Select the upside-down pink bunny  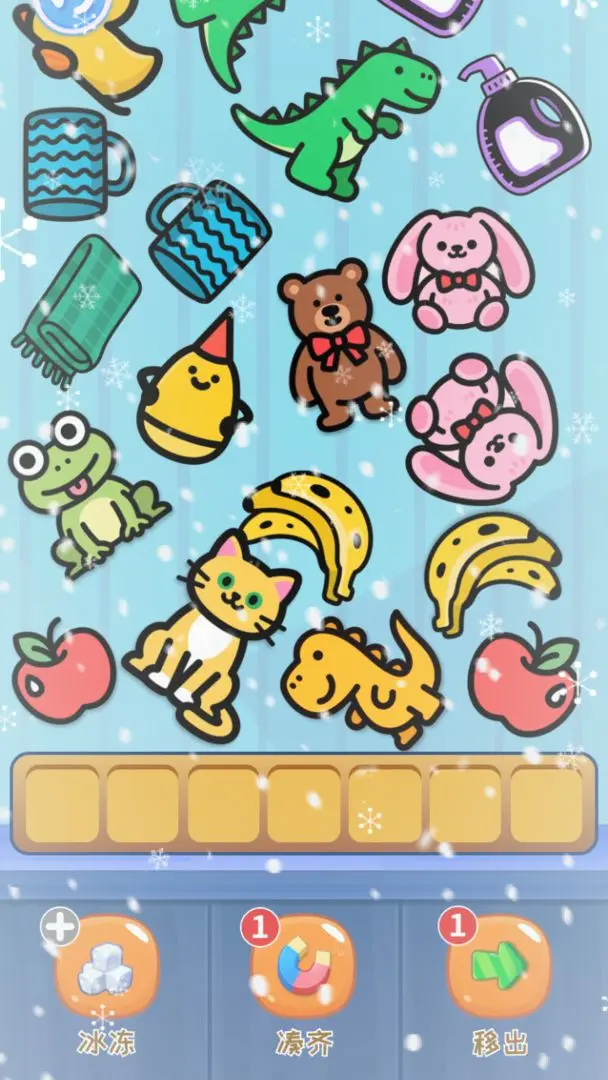coord(482,425)
